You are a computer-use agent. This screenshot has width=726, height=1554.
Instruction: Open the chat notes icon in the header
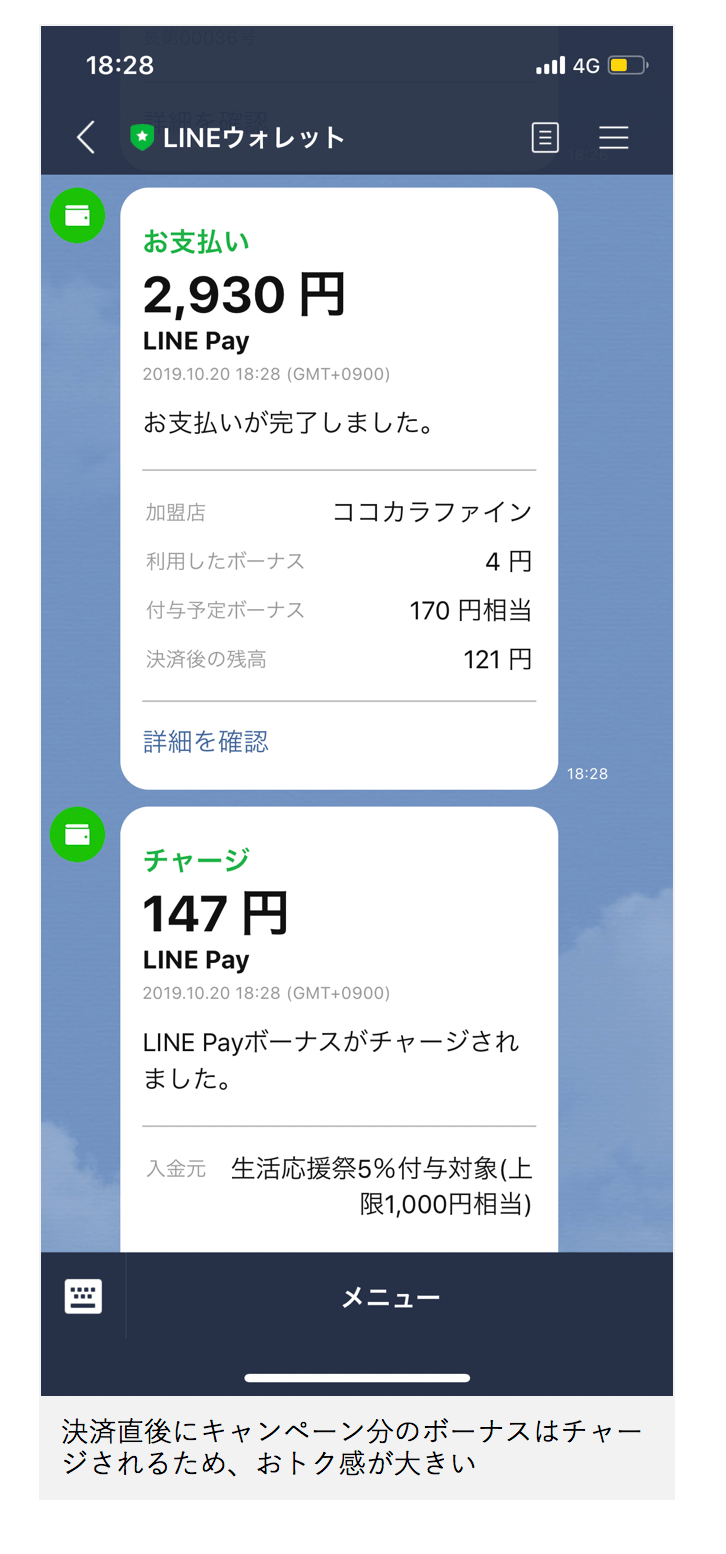(545, 137)
